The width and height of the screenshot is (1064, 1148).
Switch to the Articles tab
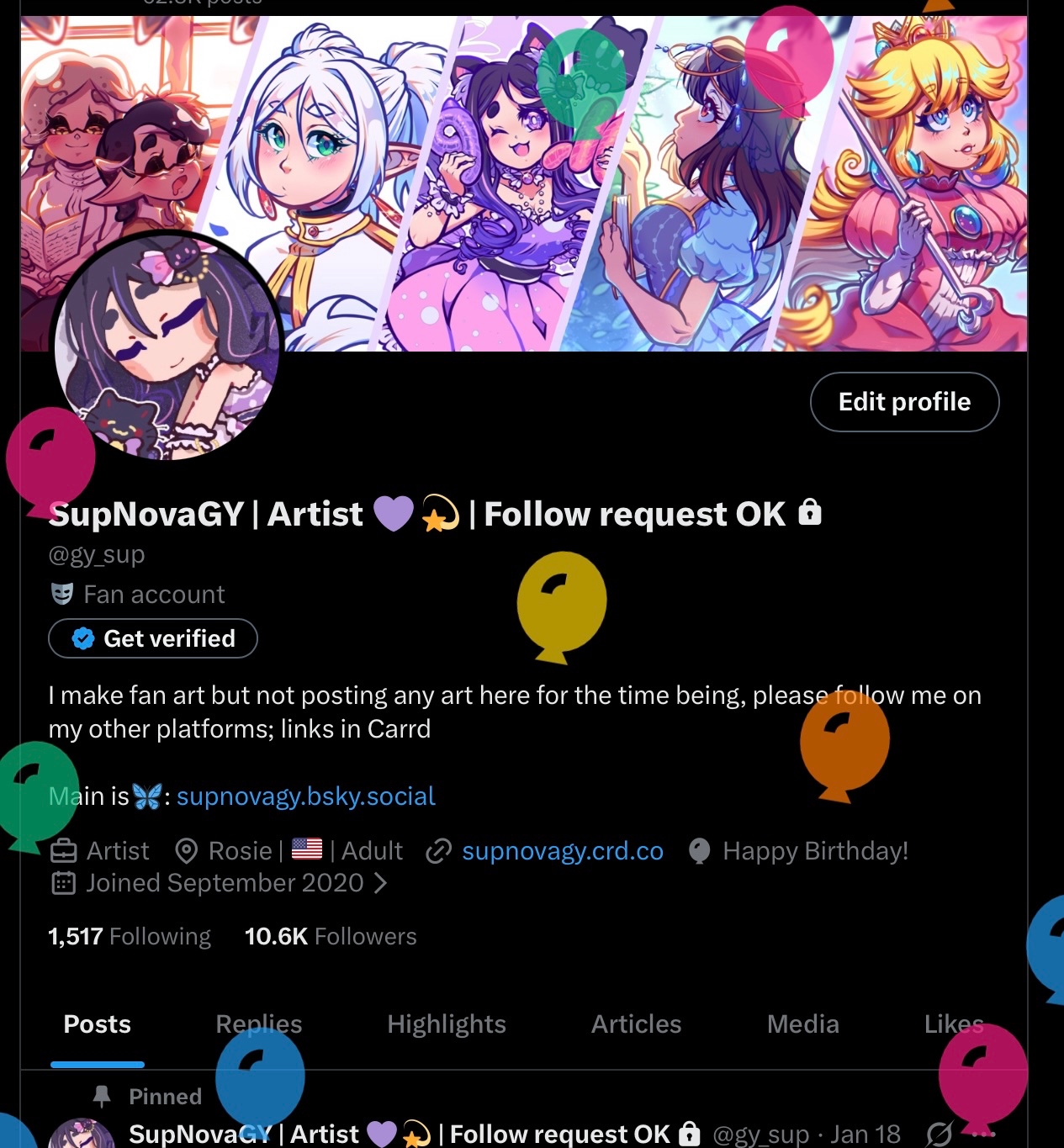(636, 1024)
